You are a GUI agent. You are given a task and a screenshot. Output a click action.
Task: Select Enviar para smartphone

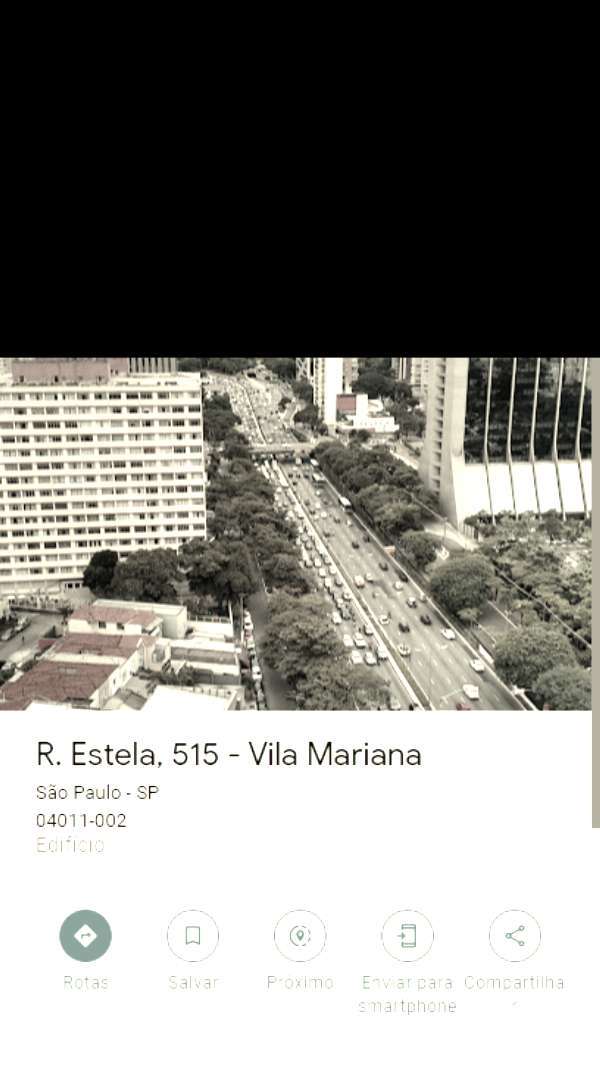(x=407, y=936)
